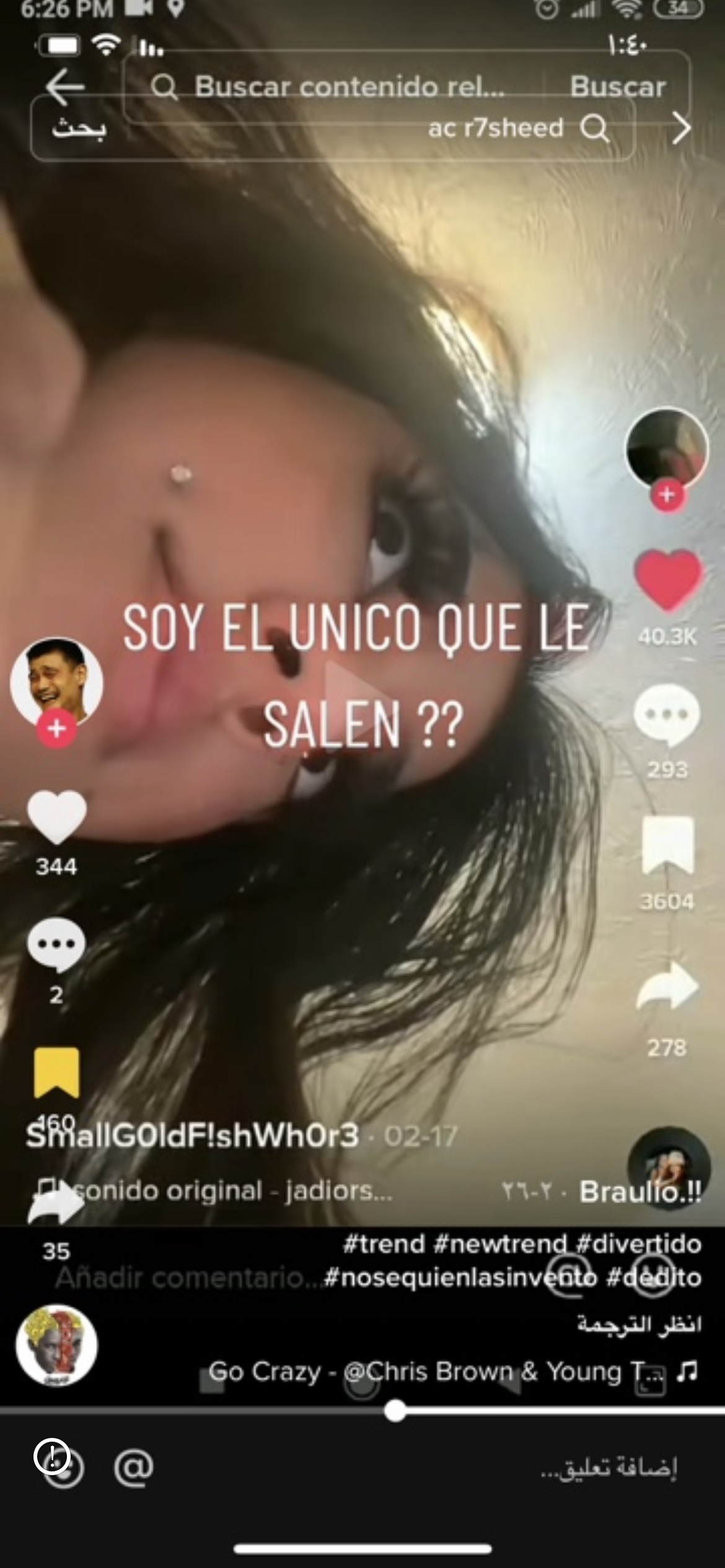Mention someone with the @ icon

click(133, 1467)
